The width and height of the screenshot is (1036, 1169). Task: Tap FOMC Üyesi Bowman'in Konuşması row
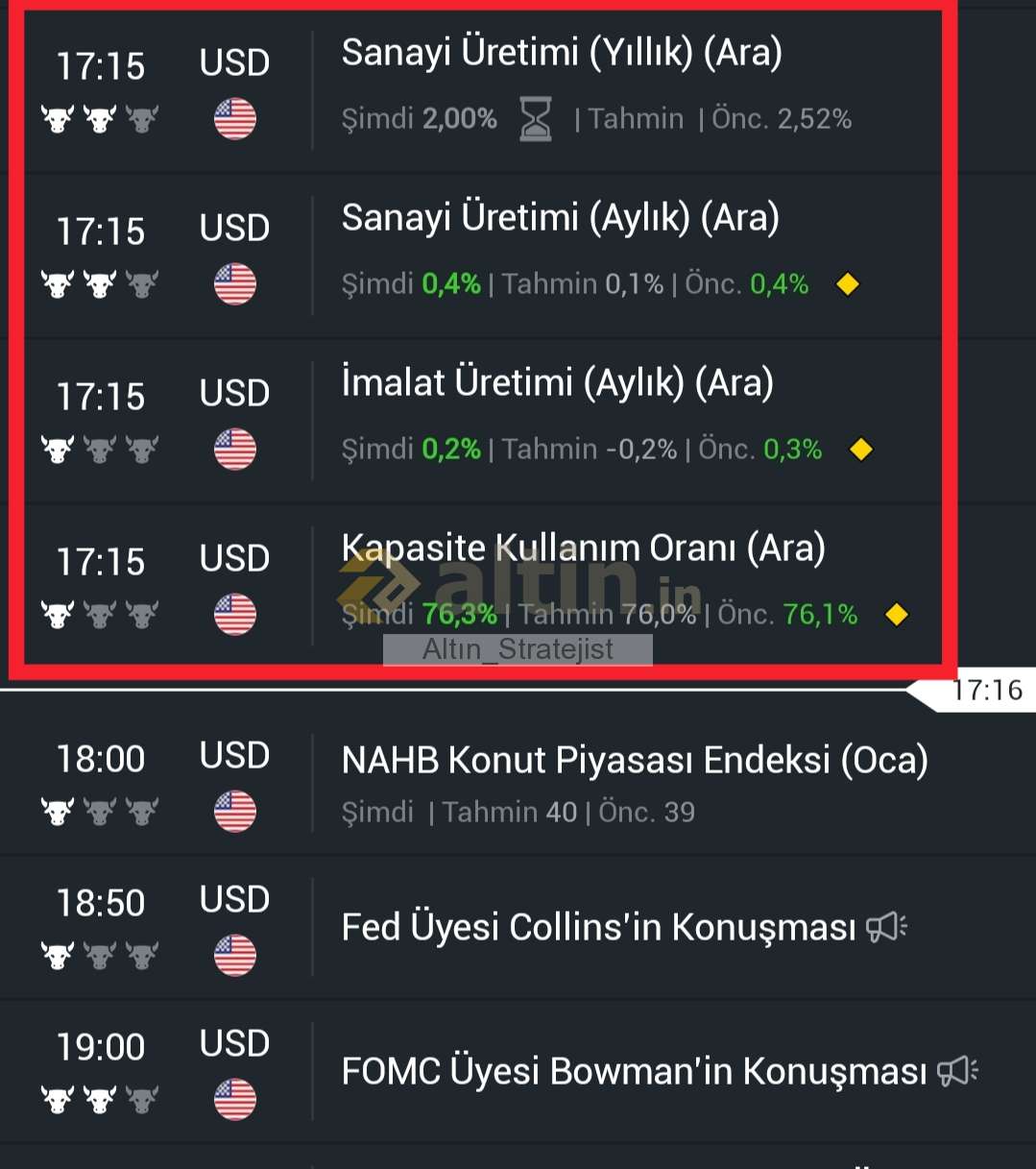[x=634, y=1072]
